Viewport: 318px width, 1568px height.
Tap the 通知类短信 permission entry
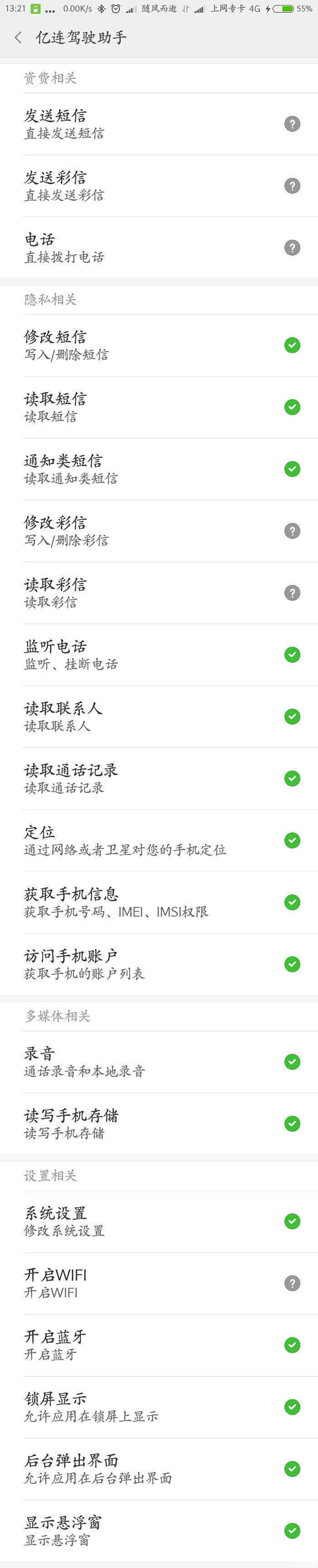159,469
